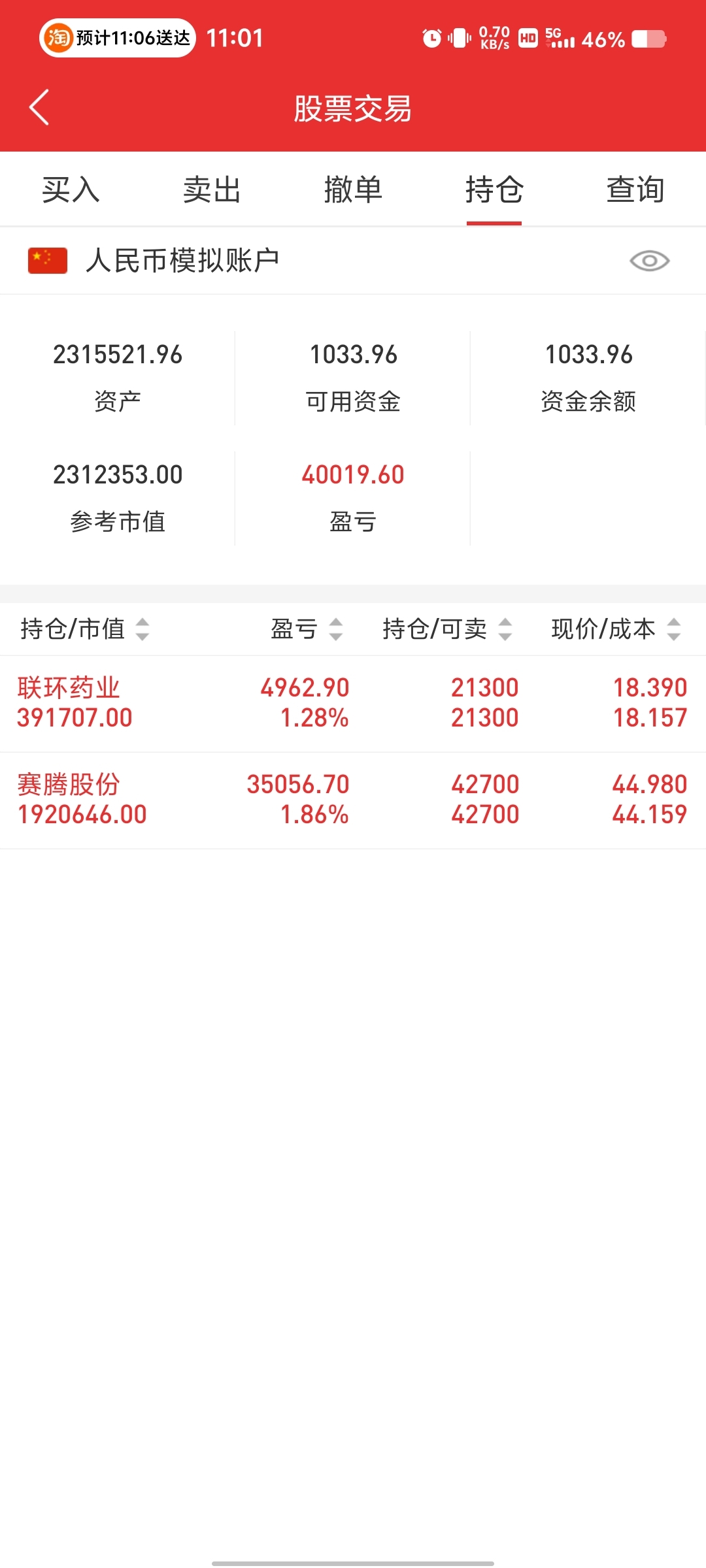The image size is (706, 1568).
Task: Sort by 持仓/可卖 column
Action: pos(447,629)
